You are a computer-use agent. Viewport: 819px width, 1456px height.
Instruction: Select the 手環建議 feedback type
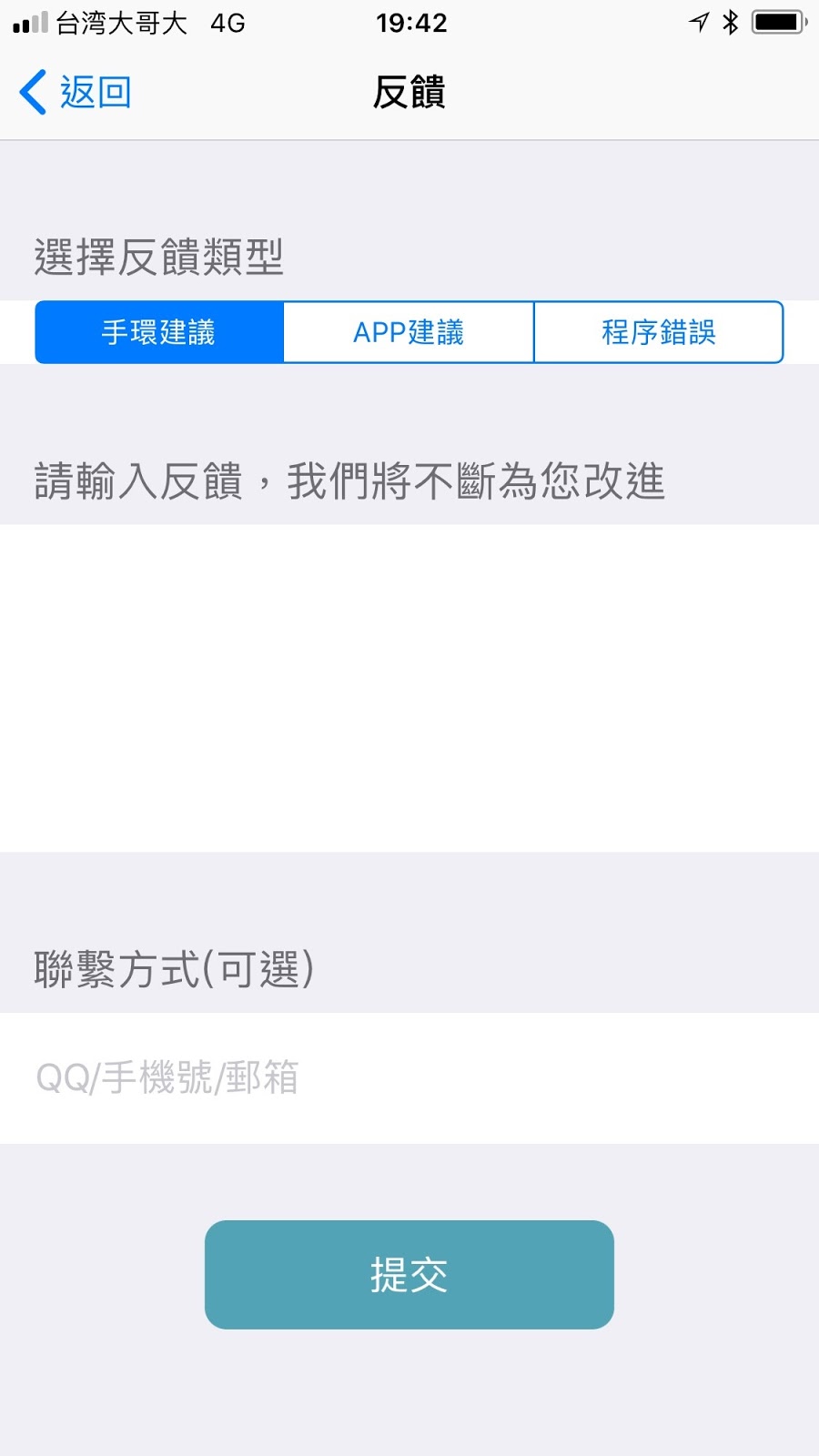159,332
